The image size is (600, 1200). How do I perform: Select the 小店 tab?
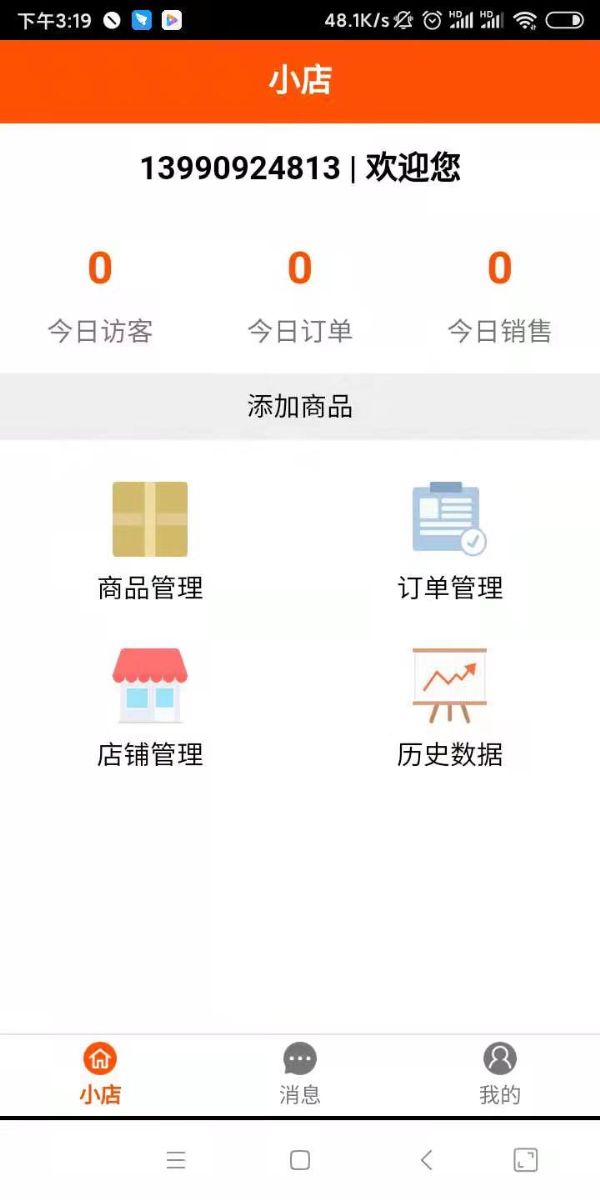100,1072
